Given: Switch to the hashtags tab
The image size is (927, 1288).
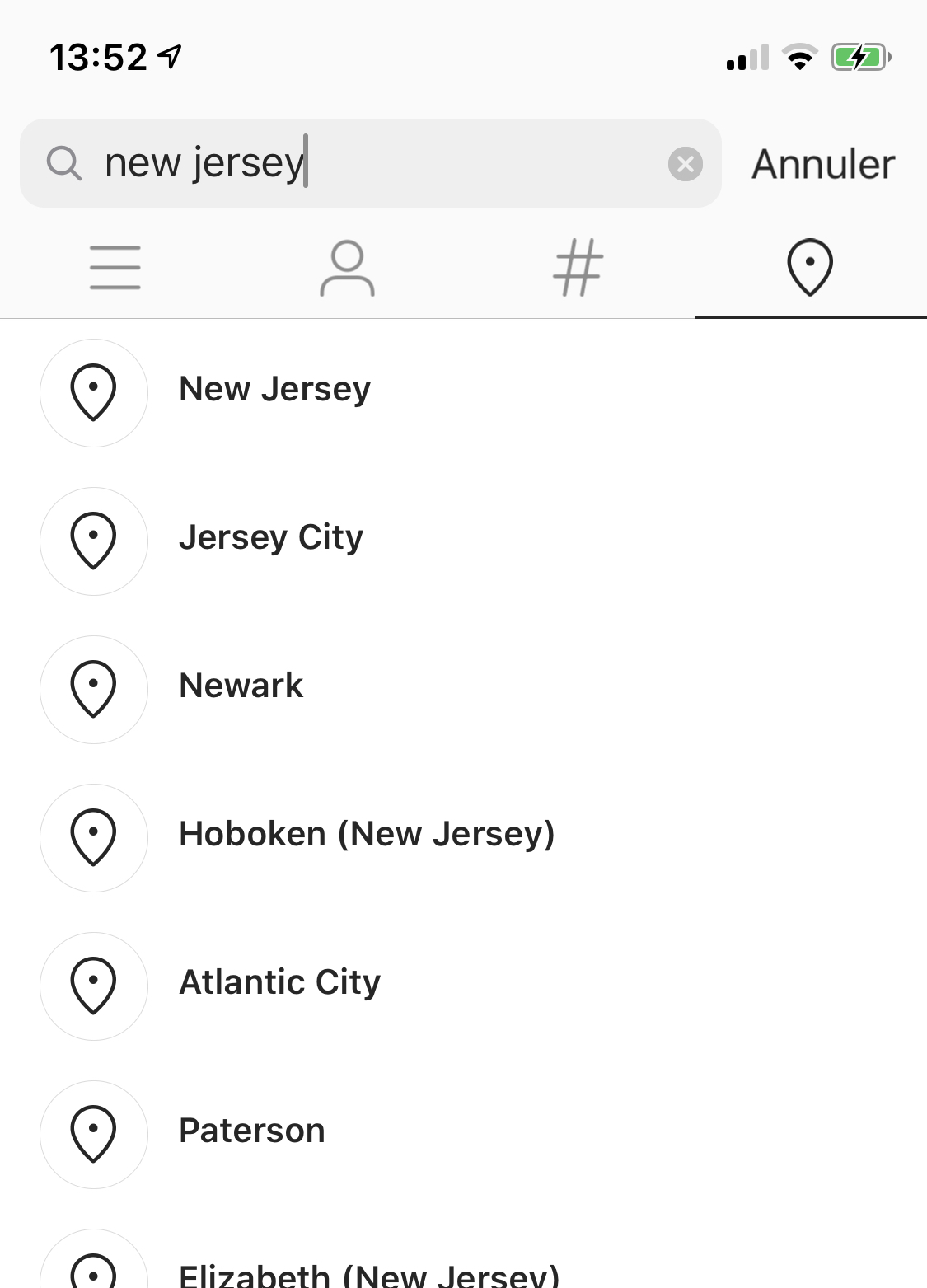Looking at the screenshot, I should [x=578, y=267].
